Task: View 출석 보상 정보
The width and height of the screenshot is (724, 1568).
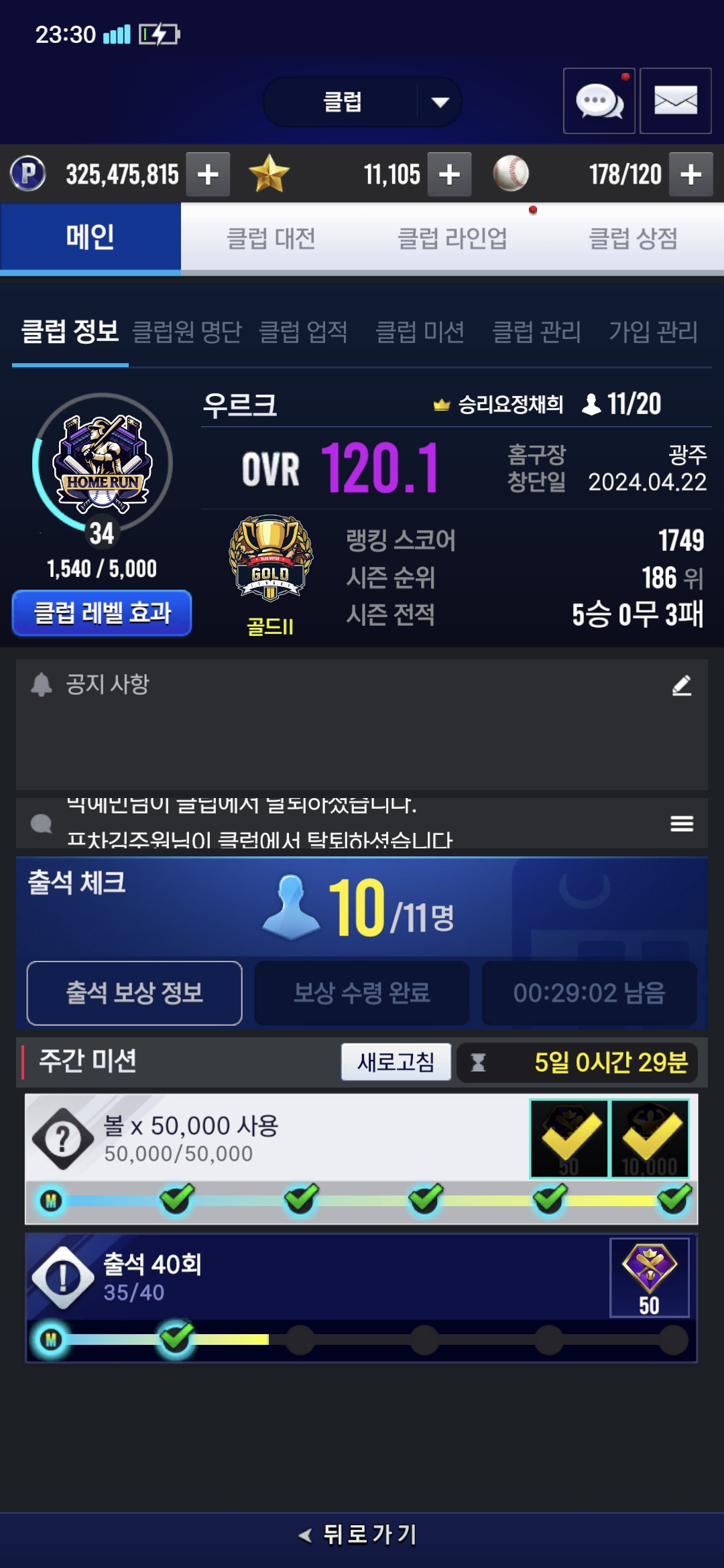Action: point(134,993)
